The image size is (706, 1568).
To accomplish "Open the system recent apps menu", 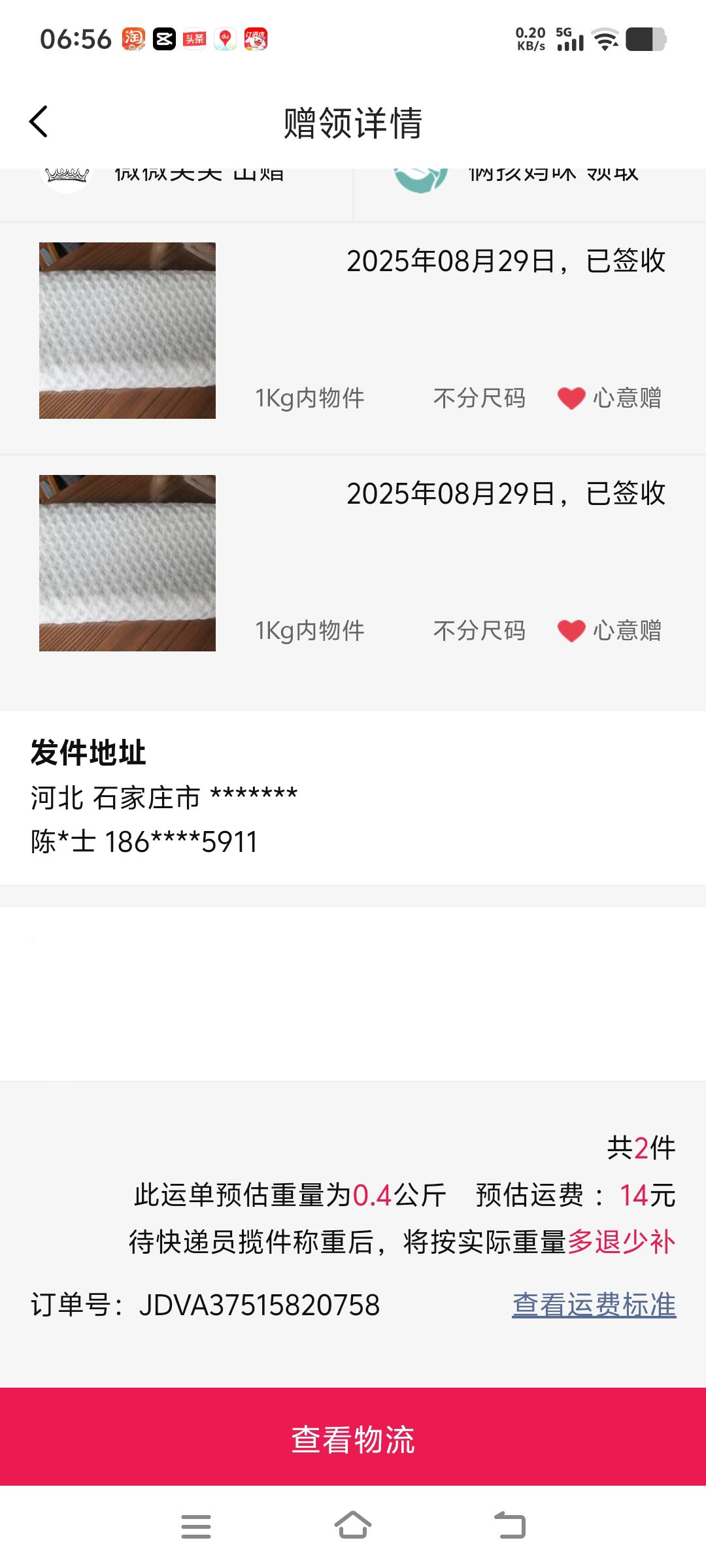I will click(196, 1526).
